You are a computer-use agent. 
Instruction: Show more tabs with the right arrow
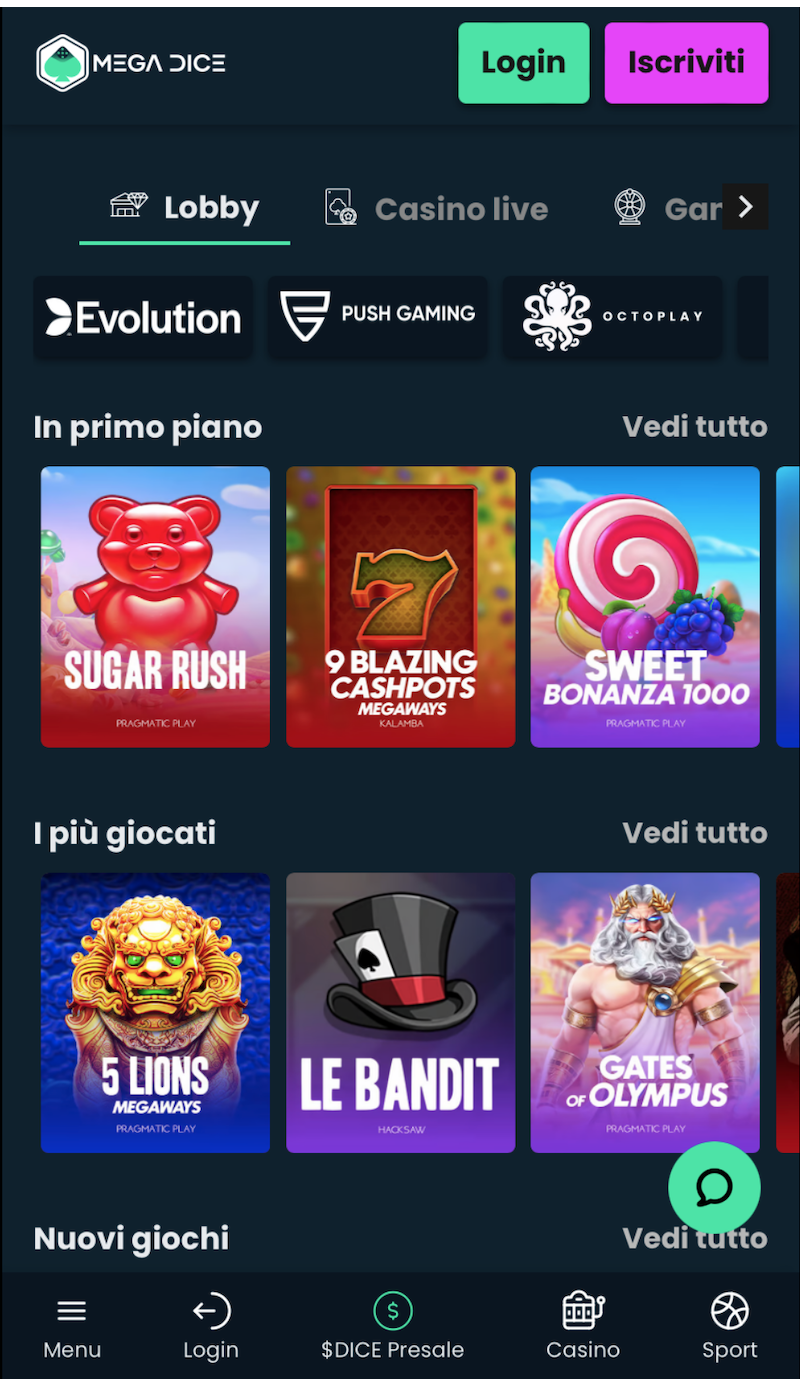[745, 207]
